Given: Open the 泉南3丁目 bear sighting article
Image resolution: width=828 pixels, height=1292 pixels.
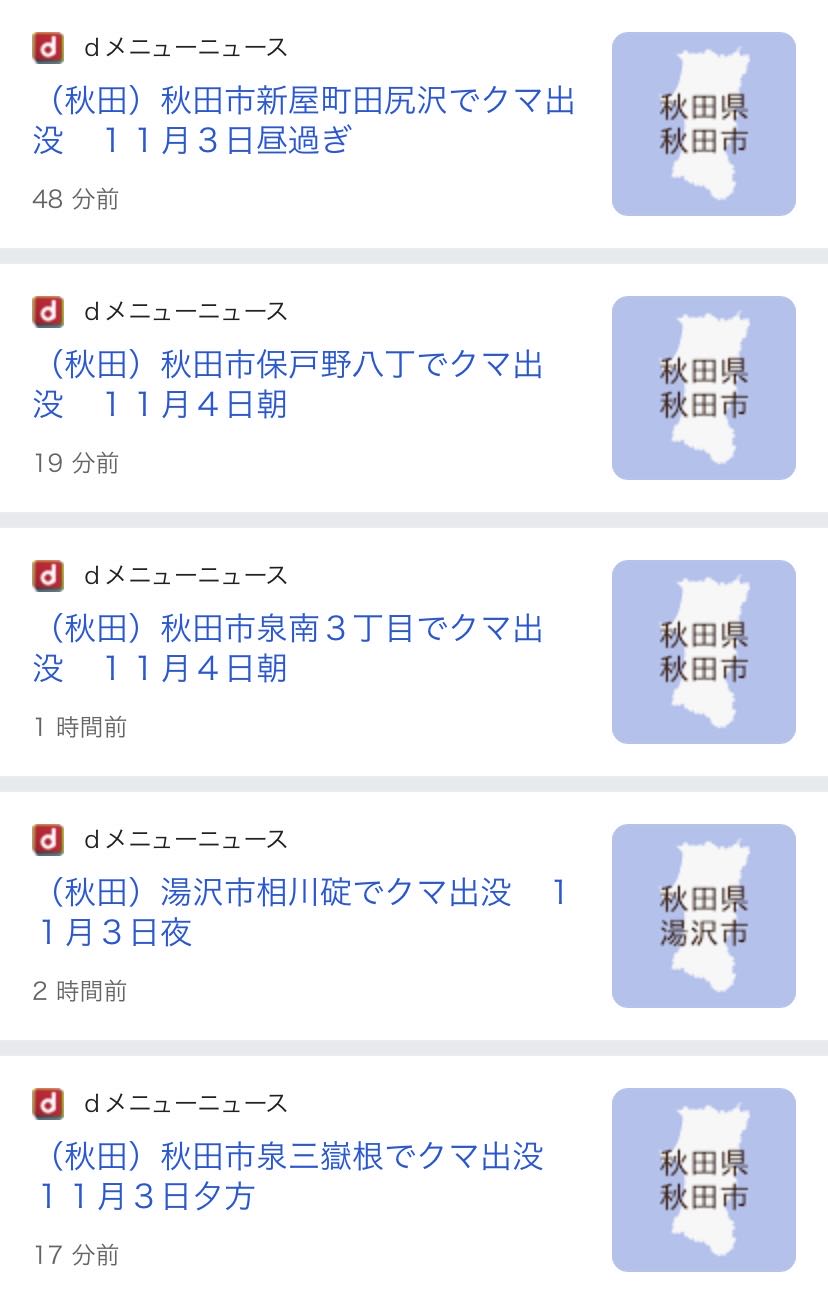Looking at the screenshot, I should tap(288, 649).
